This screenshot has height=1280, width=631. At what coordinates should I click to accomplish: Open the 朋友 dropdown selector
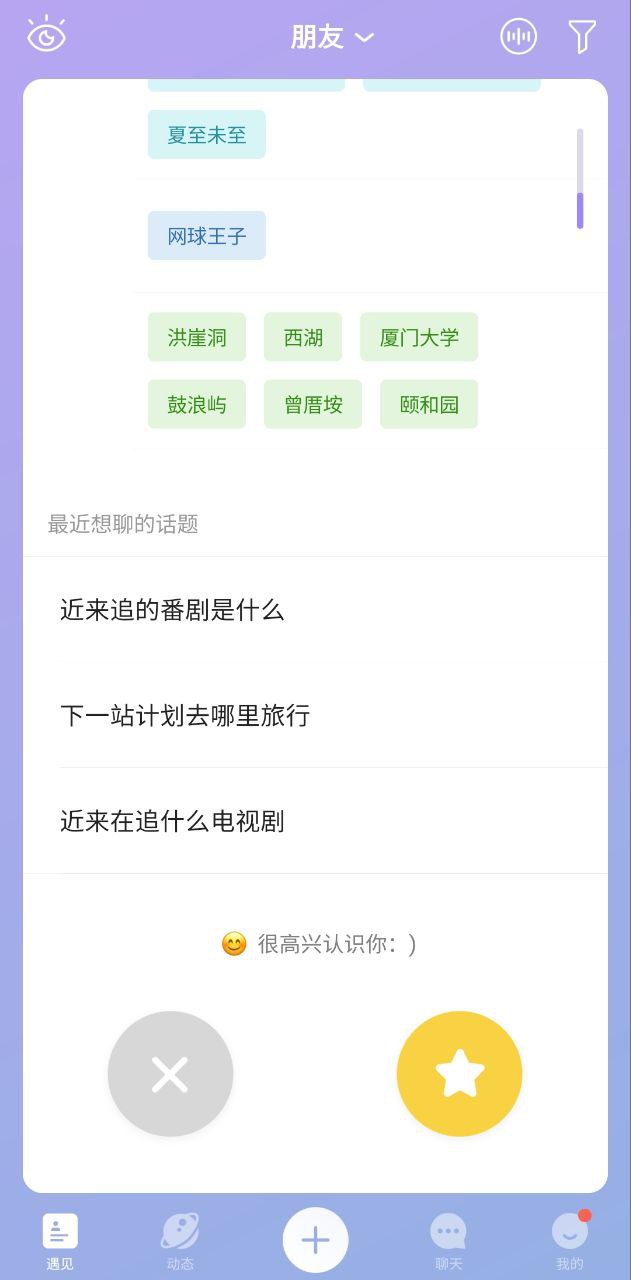point(332,37)
